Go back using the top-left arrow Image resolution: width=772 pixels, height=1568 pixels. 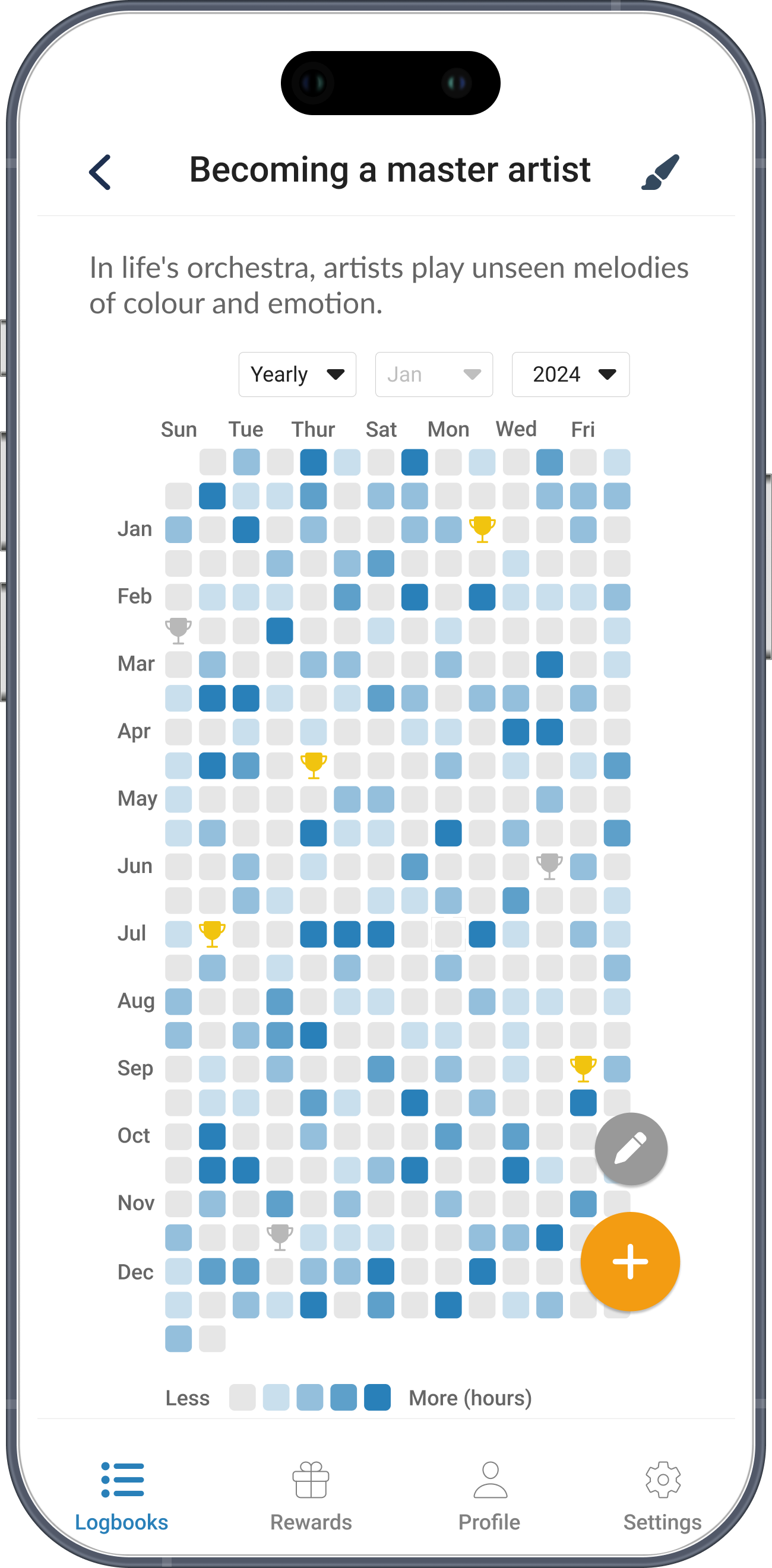(100, 172)
